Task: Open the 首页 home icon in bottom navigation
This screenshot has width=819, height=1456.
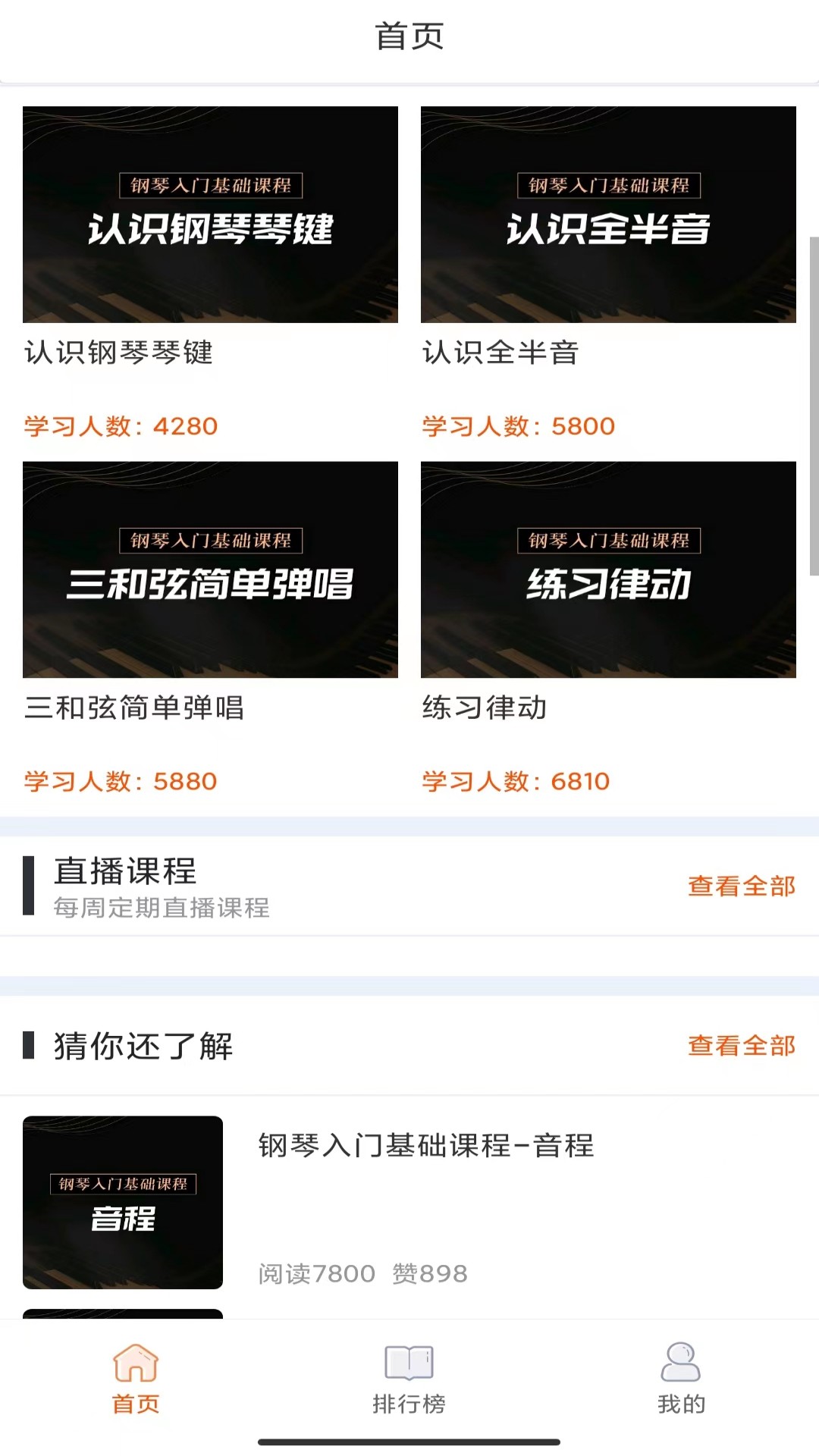Action: [x=135, y=1362]
